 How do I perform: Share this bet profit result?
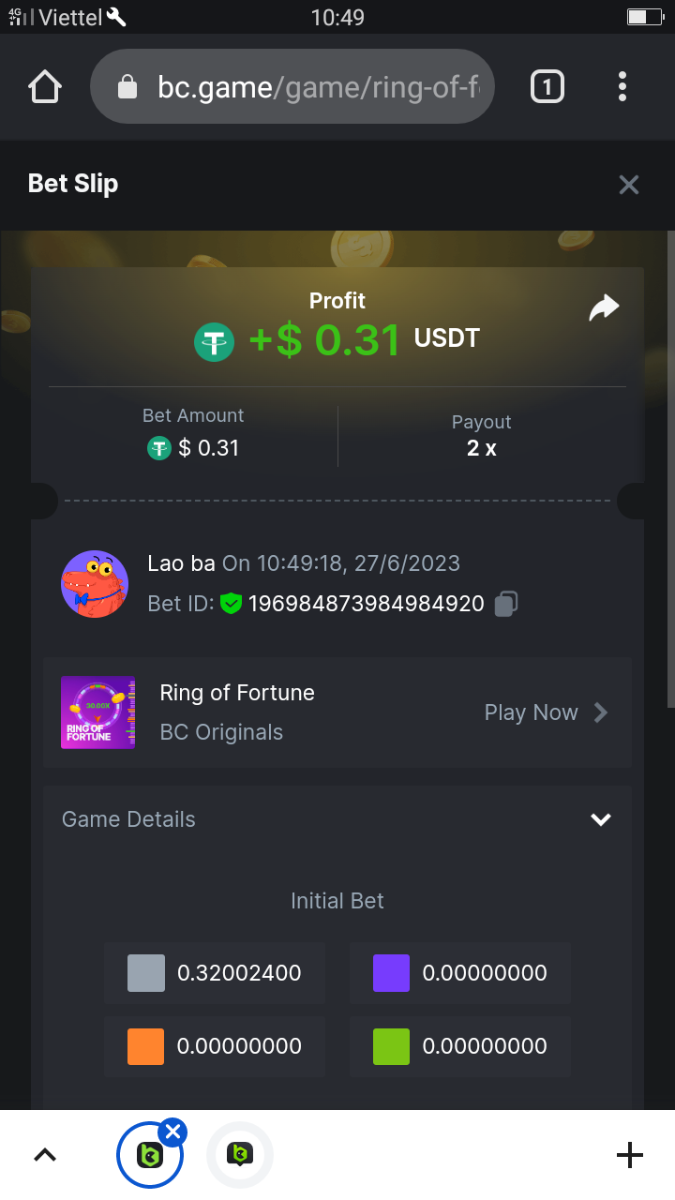point(603,308)
